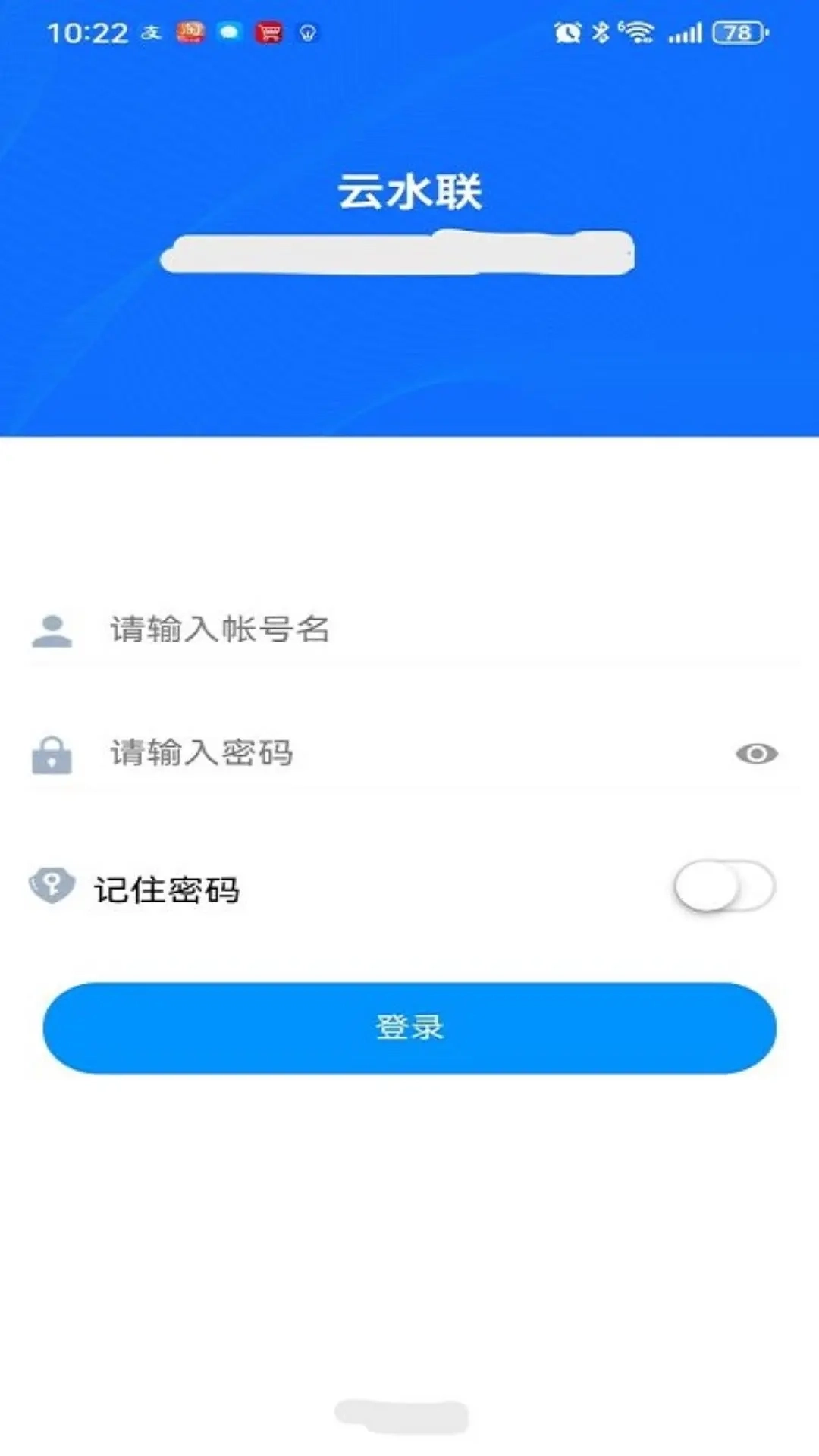Click the key icon beside 记住密码

pos(53,886)
